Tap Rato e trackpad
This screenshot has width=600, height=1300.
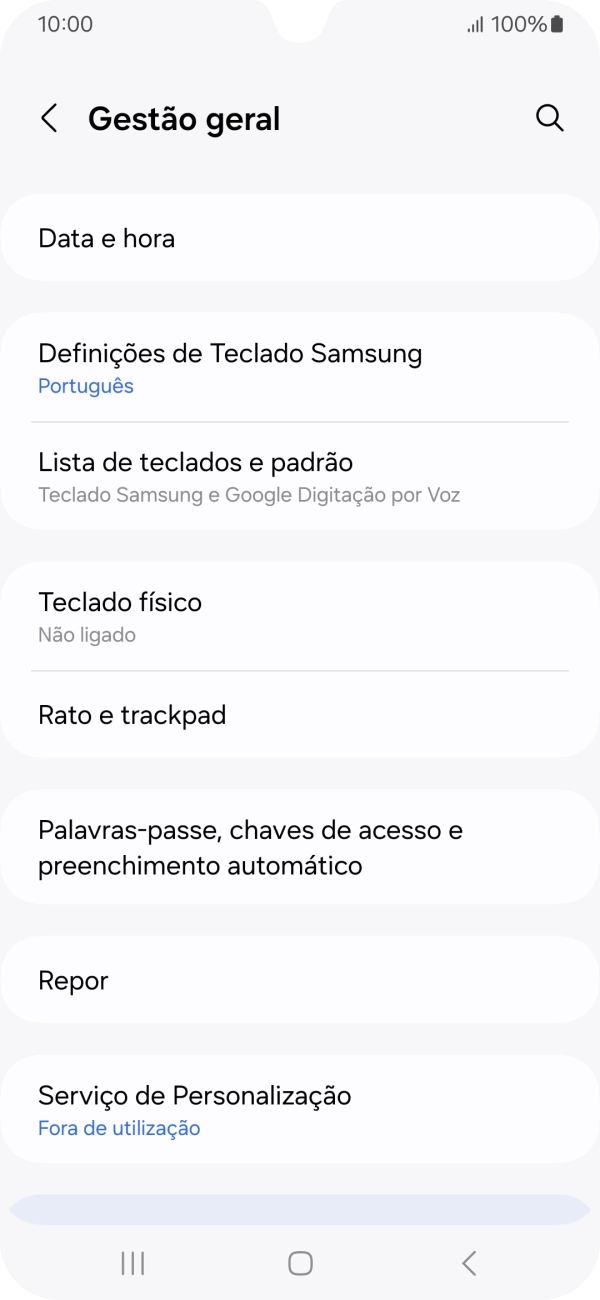click(300, 715)
